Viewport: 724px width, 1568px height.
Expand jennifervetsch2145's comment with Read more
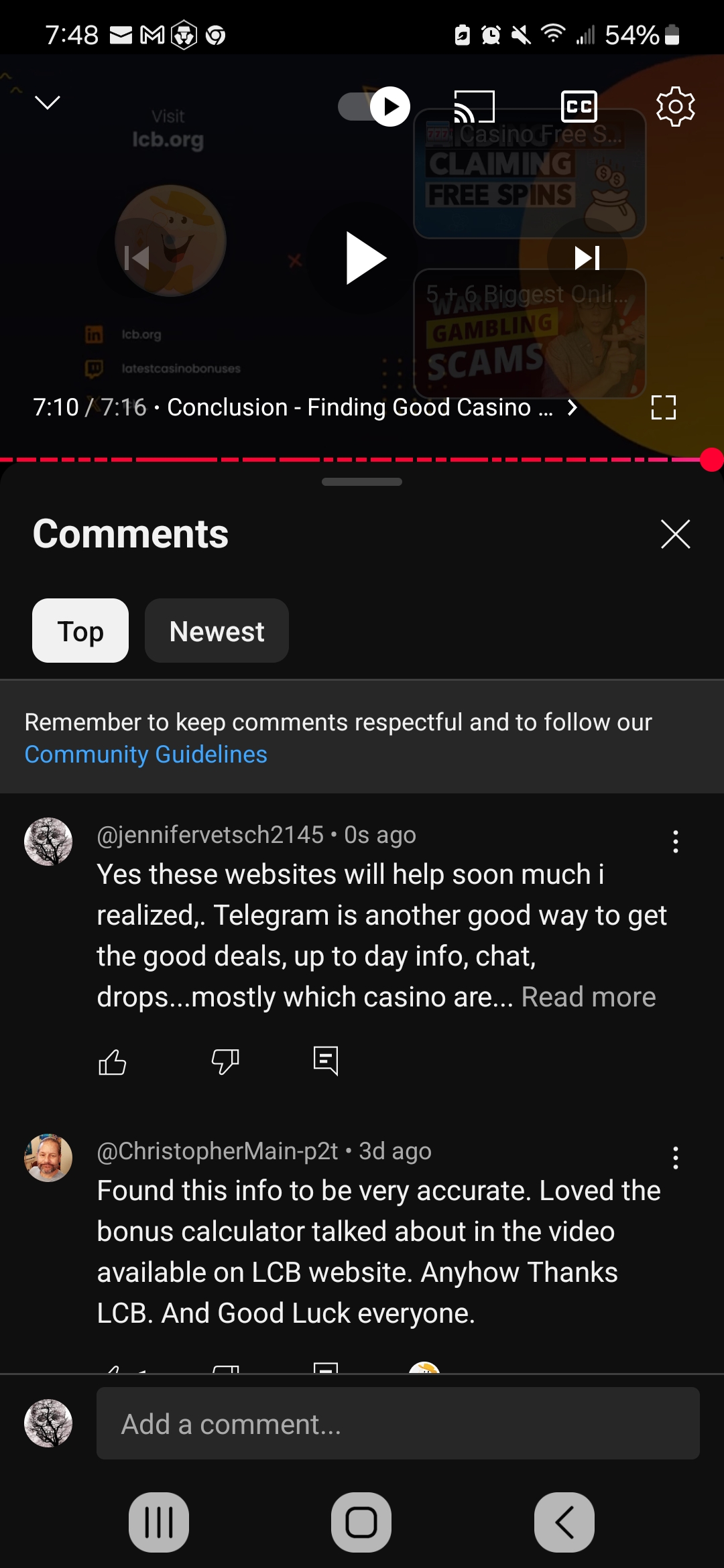click(x=588, y=997)
